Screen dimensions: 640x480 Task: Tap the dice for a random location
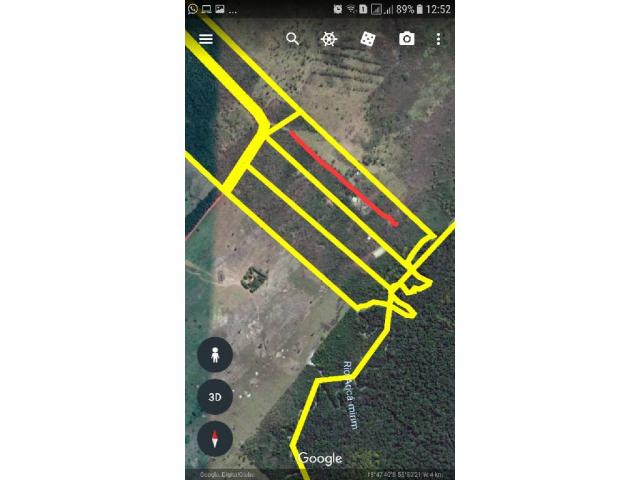click(368, 39)
